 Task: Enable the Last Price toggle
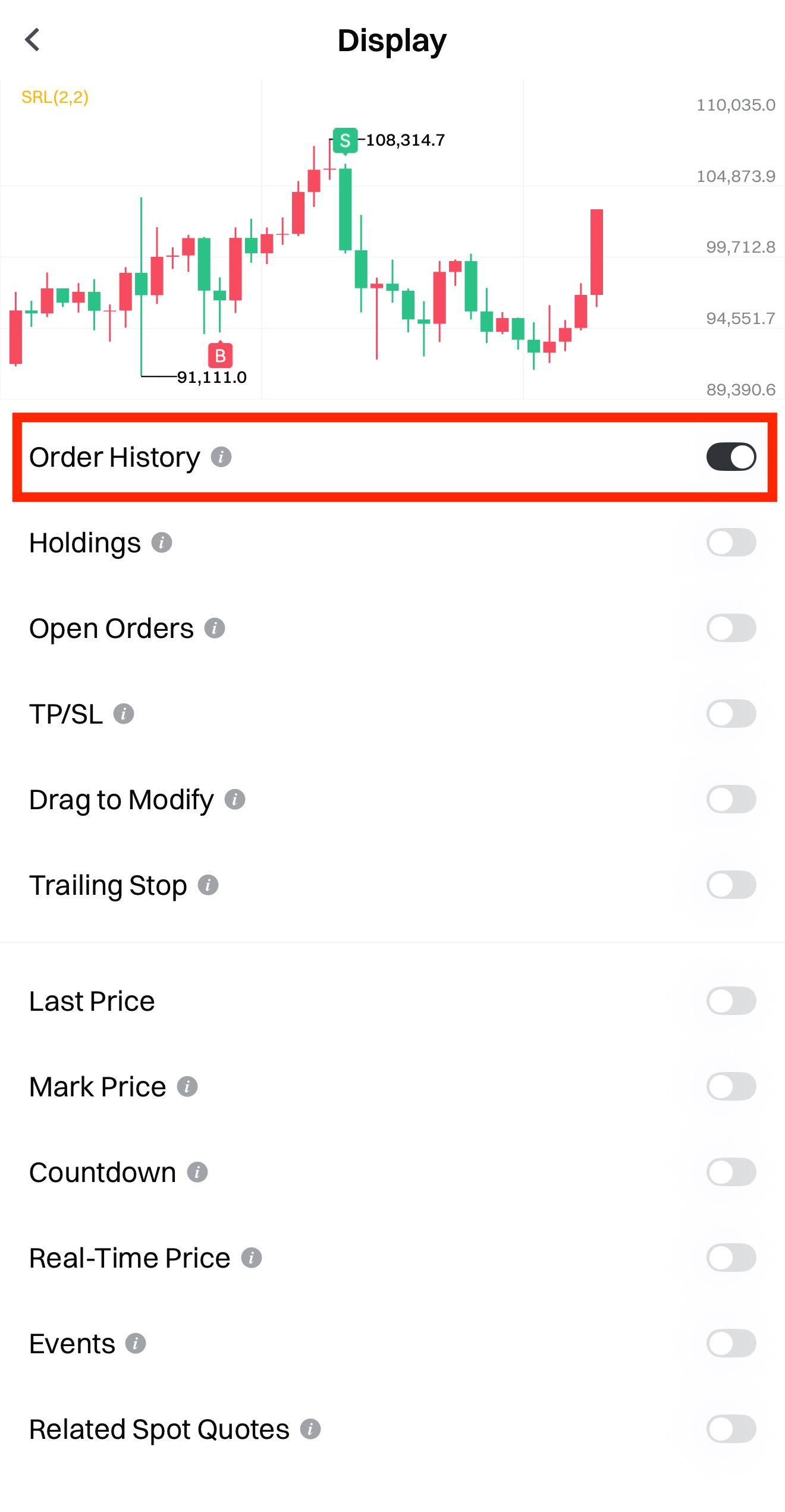click(x=731, y=1001)
